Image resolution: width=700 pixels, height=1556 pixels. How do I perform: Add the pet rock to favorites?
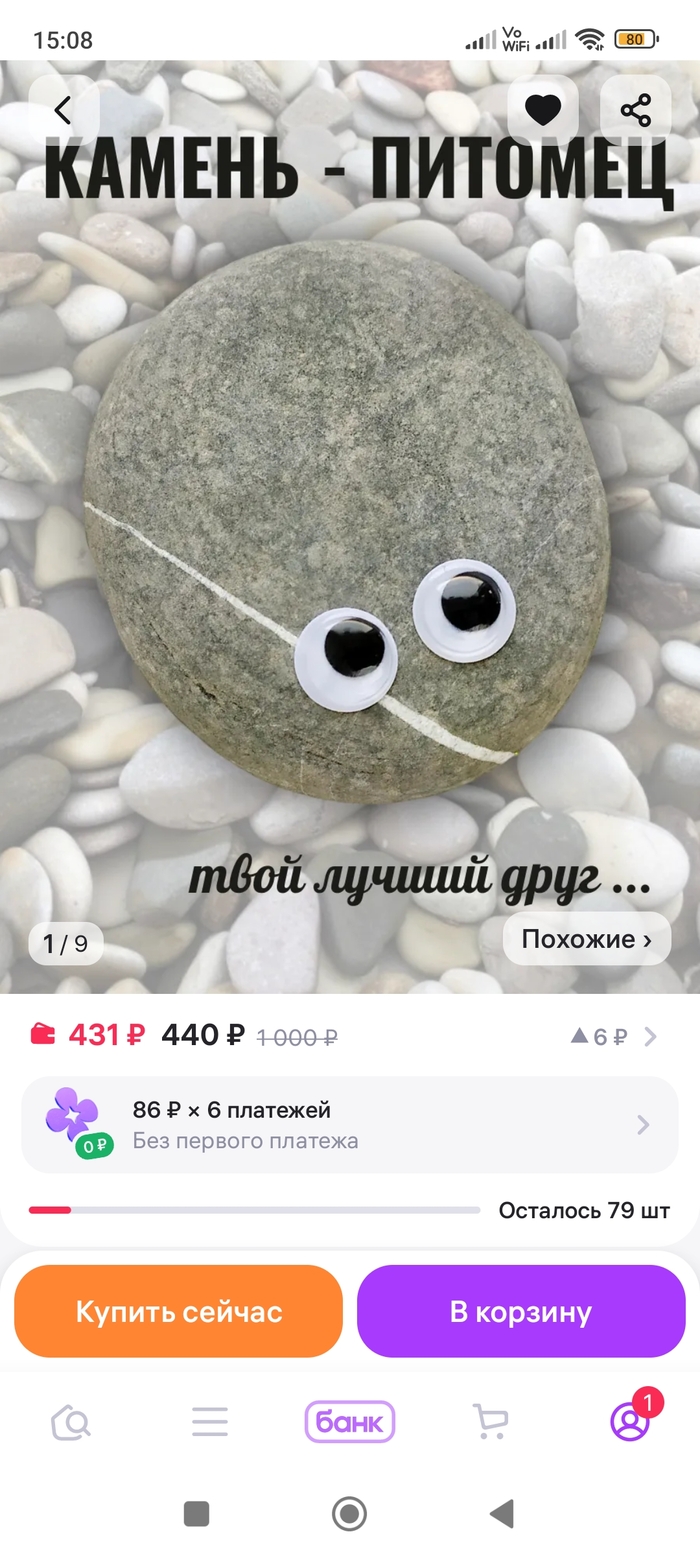(x=543, y=110)
